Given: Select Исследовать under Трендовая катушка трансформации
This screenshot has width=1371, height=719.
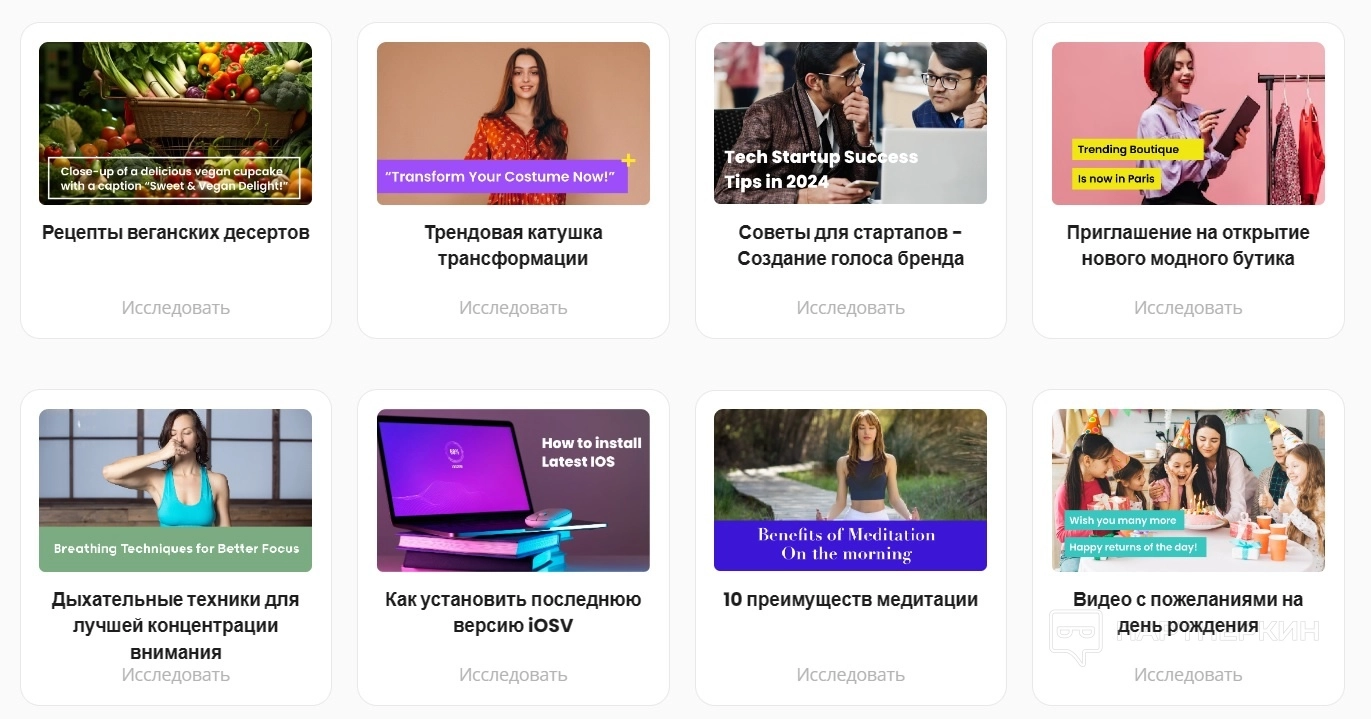Looking at the screenshot, I should (513, 308).
